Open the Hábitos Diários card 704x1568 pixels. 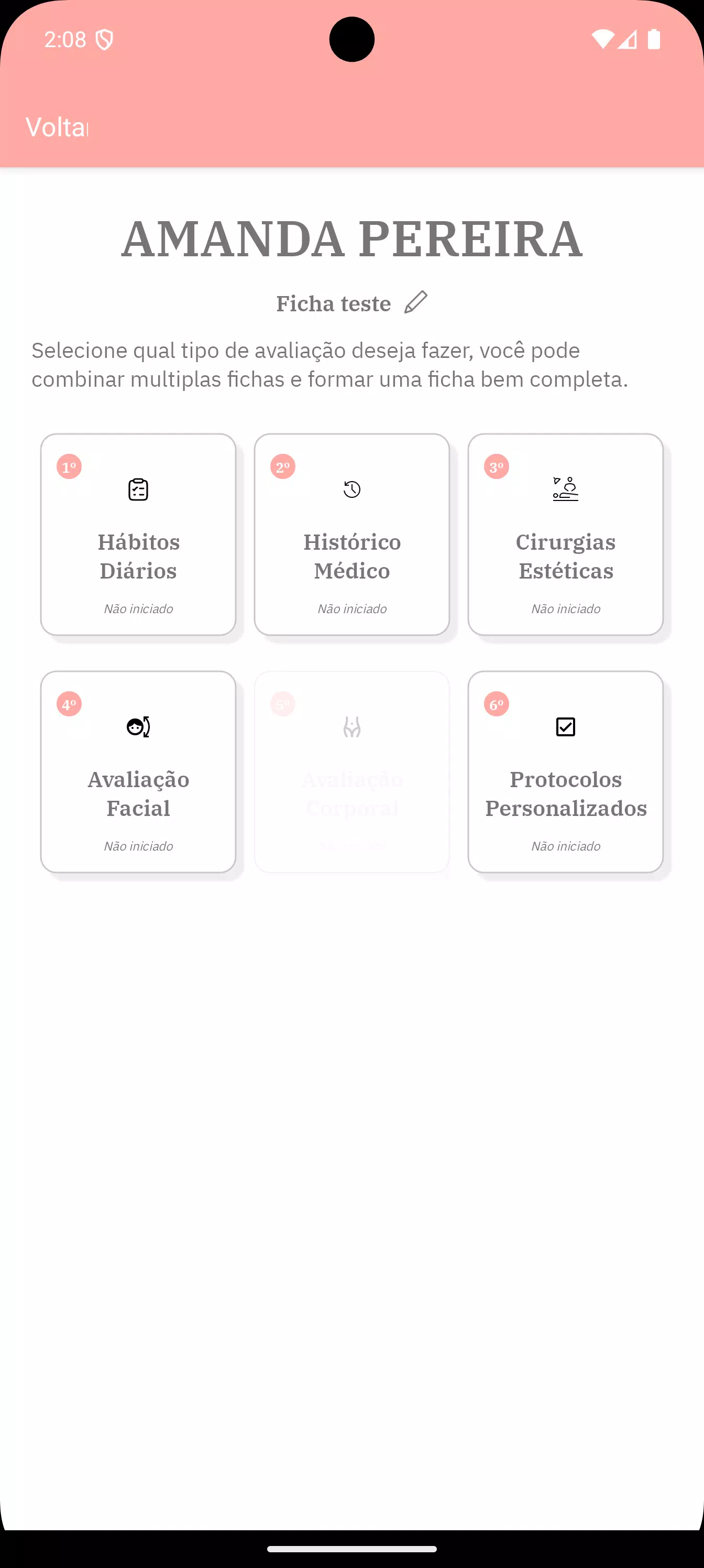[x=138, y=534]
